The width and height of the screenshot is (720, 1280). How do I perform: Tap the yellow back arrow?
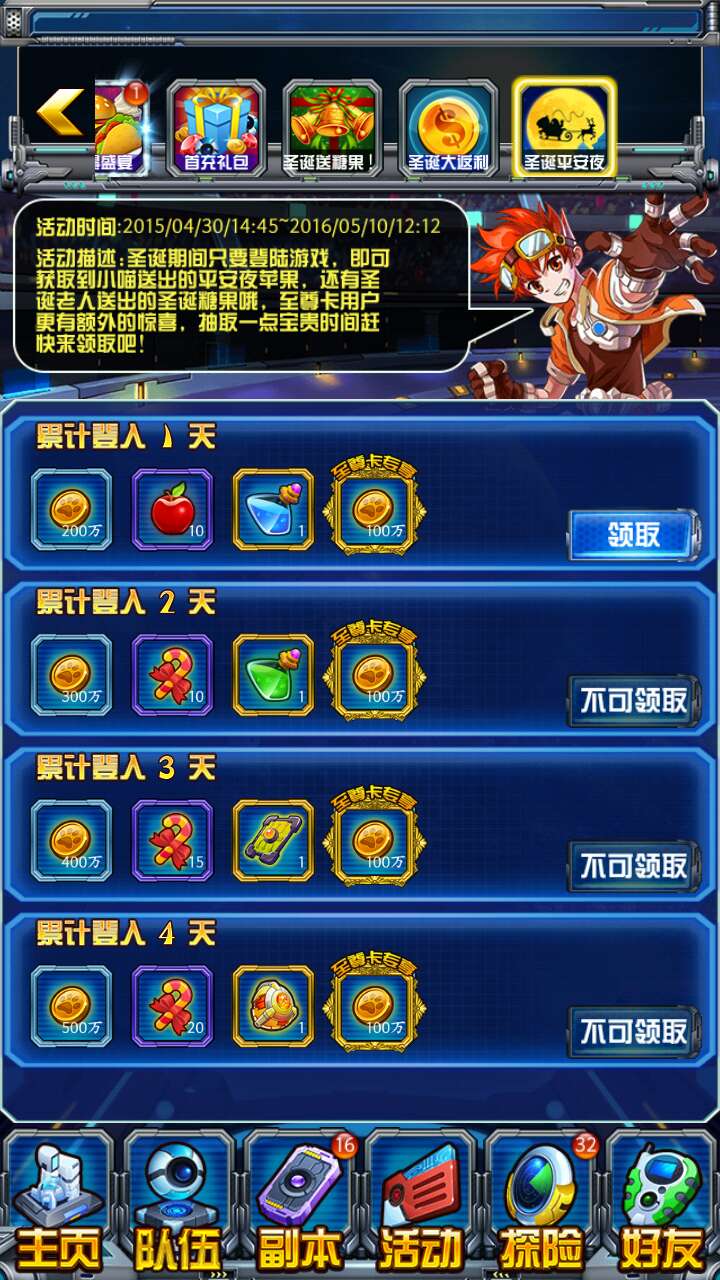coord(59,113)
